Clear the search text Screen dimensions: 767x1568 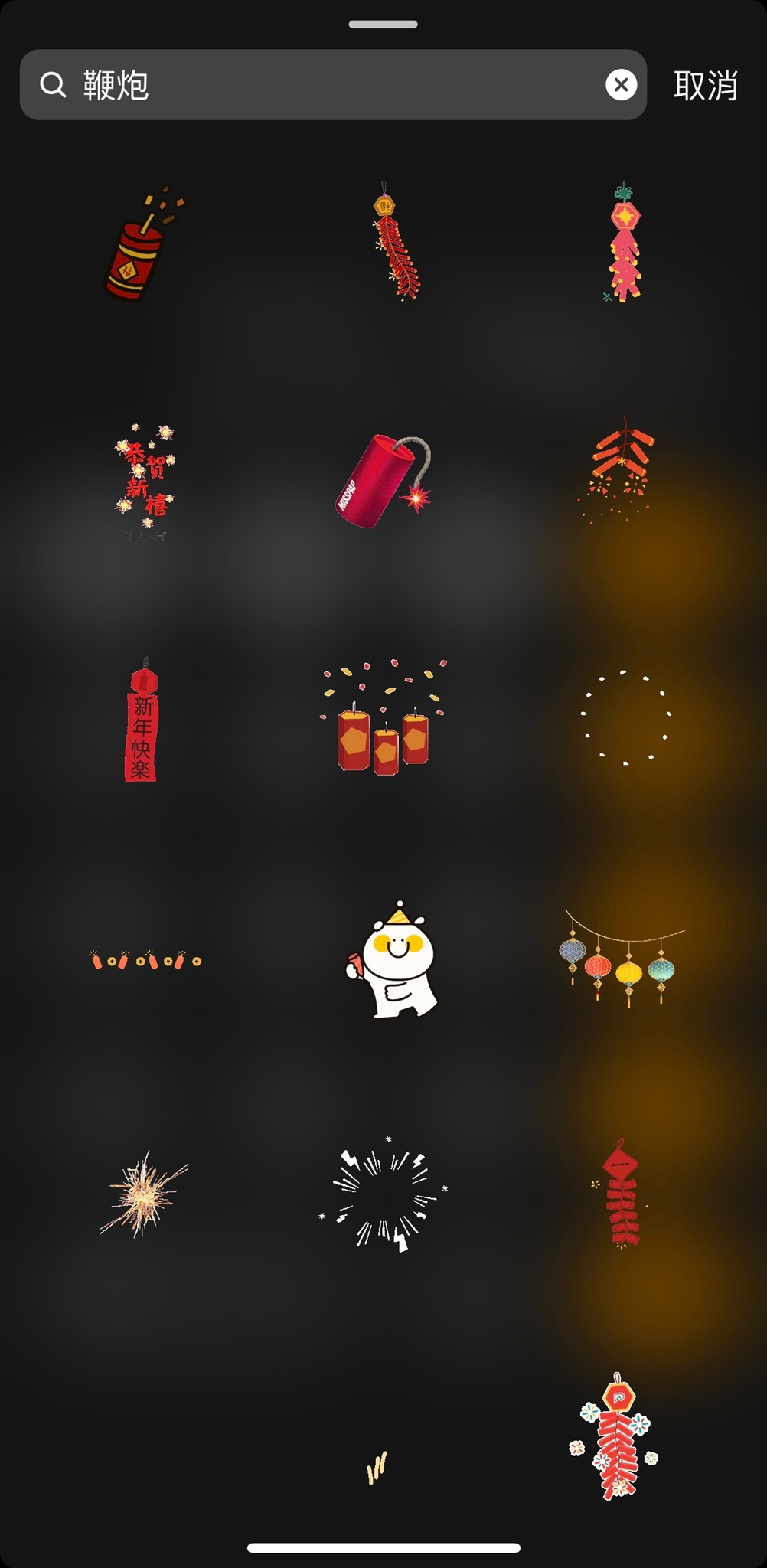[x=621, y=85]
